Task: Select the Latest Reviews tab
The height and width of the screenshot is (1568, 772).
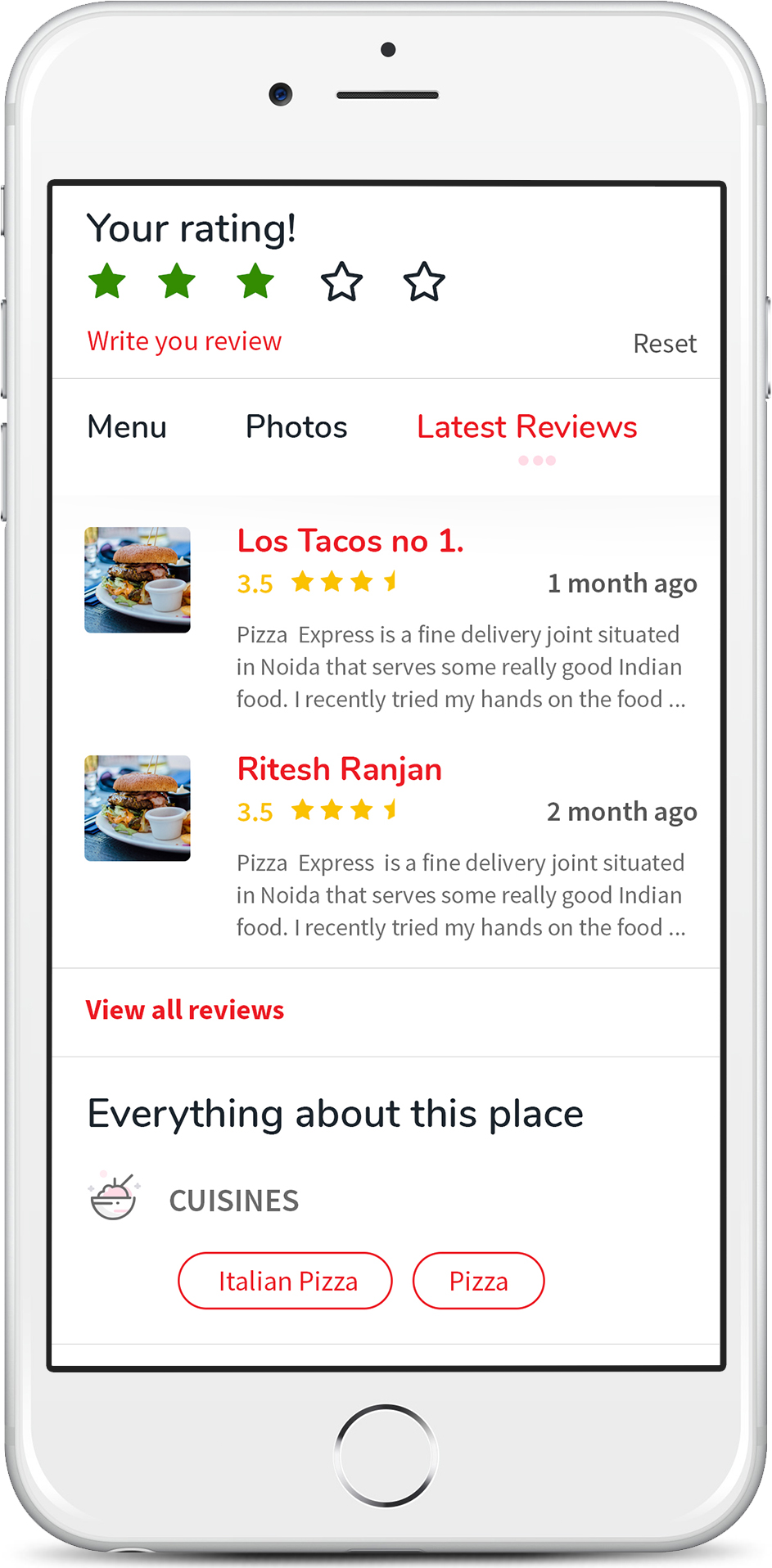Action: pos(526,427)
